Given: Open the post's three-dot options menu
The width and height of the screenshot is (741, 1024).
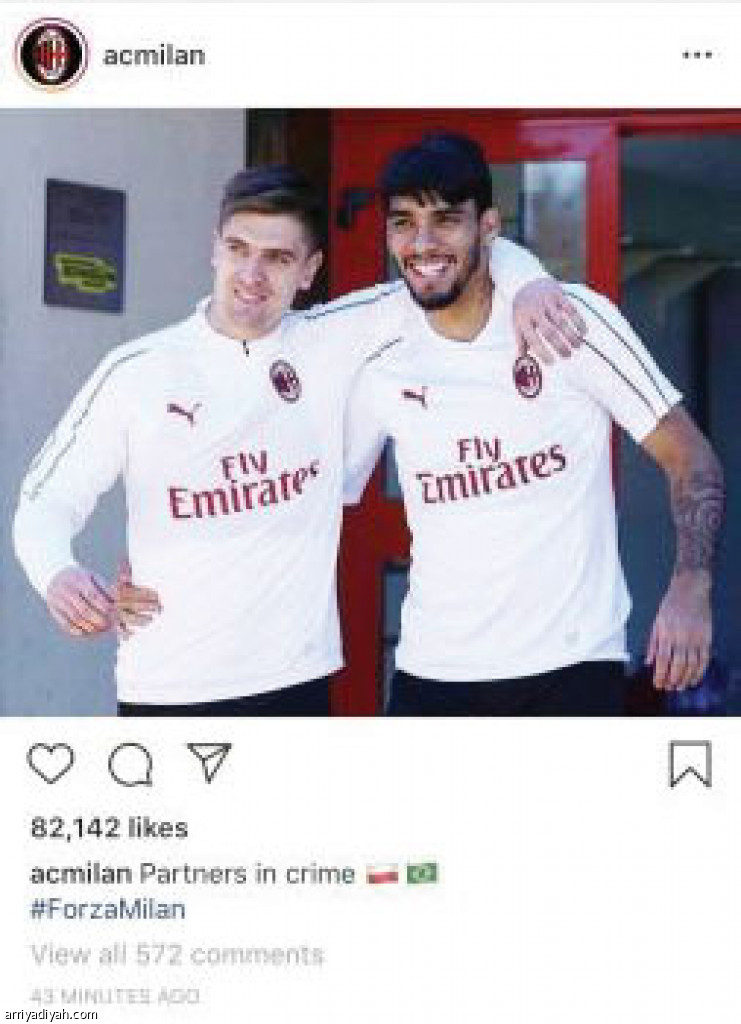Looking at the screenshot, I should (x=697, y=55).
